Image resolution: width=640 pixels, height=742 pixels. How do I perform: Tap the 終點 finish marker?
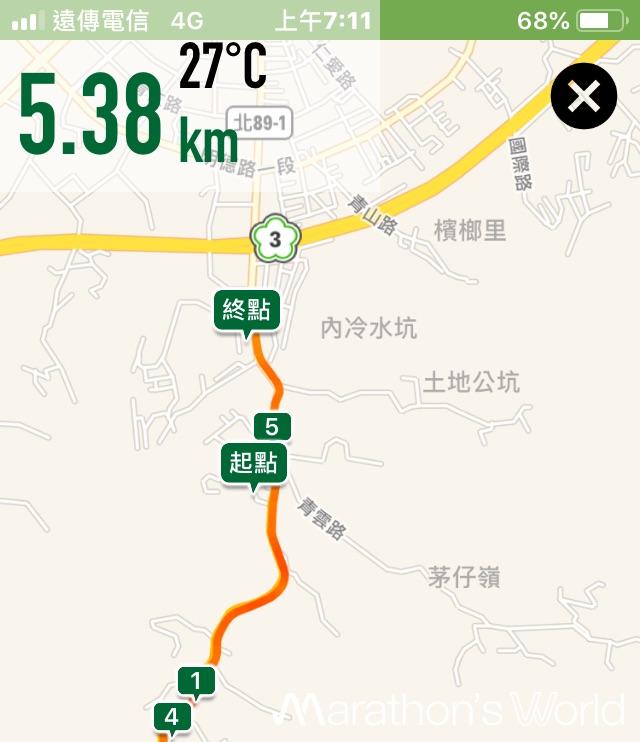tap(247, 312)
